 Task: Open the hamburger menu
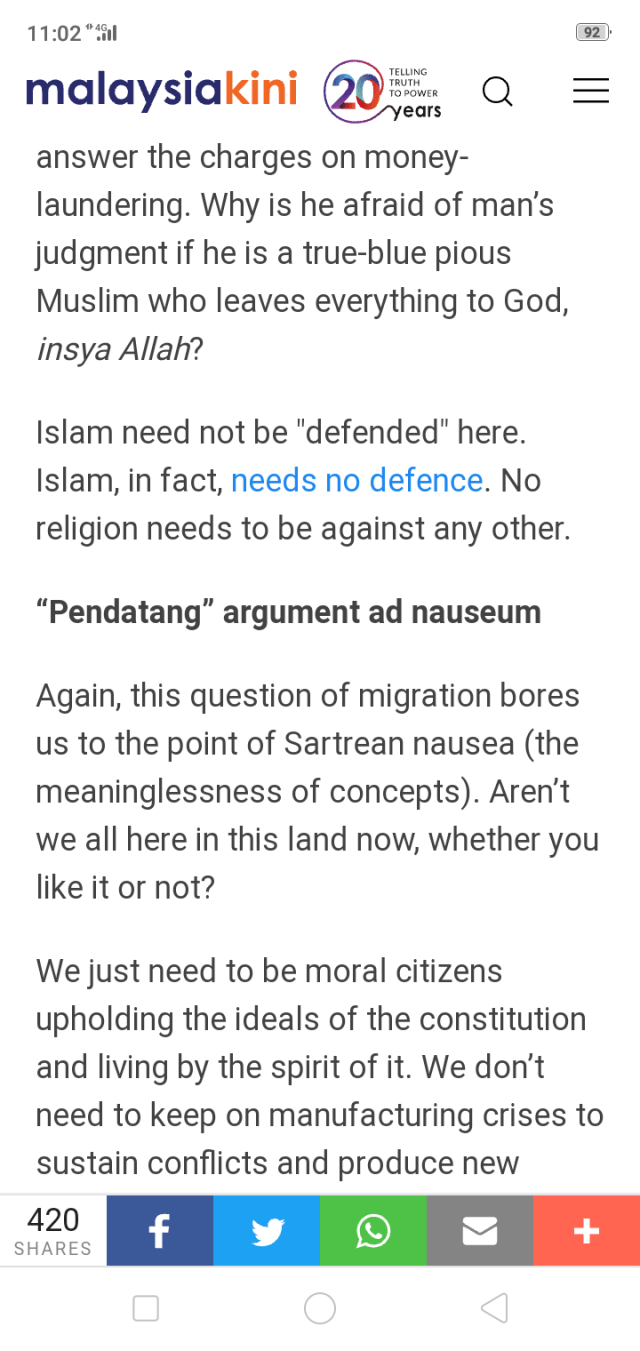pyautogui.click(x=590, y=91)
